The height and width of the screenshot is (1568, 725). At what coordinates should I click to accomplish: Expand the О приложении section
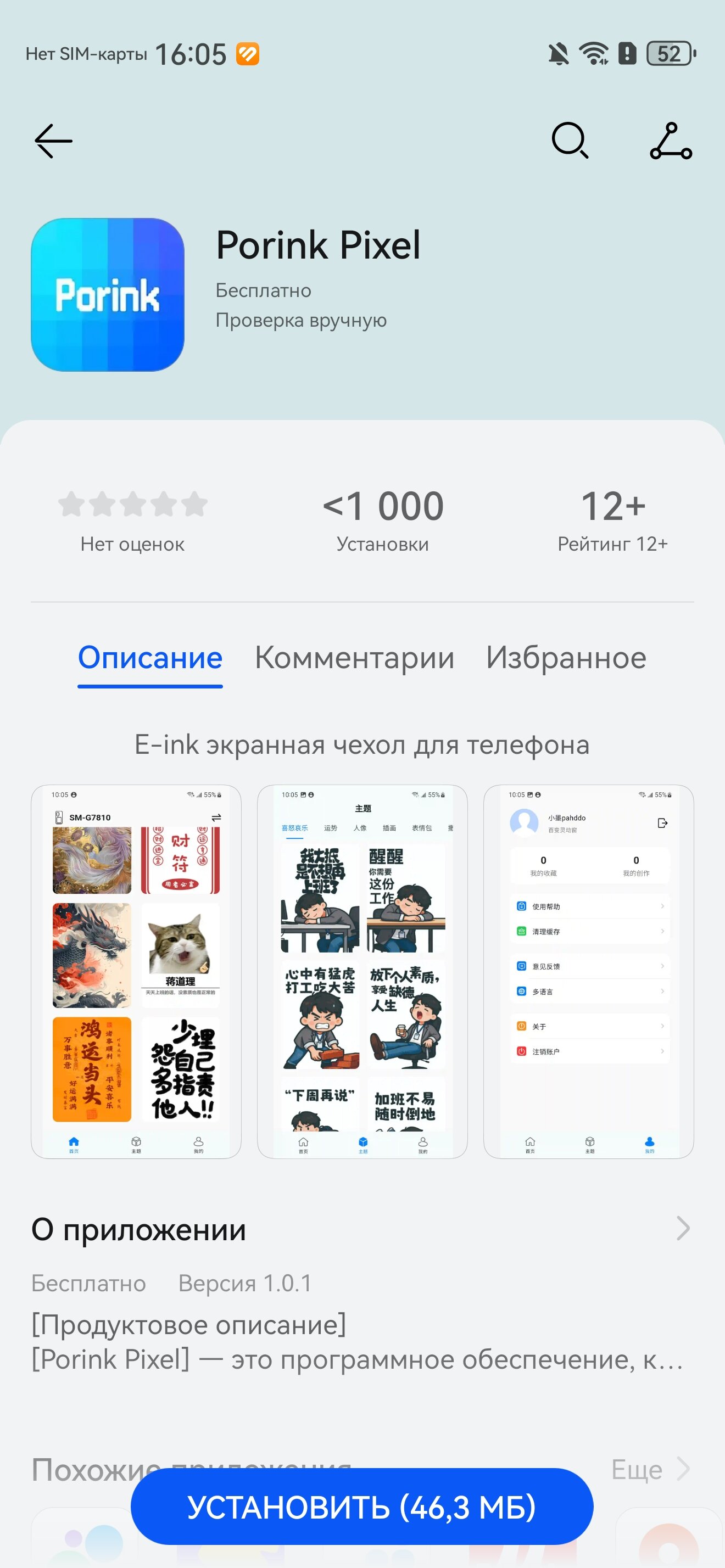[682, 1228]
